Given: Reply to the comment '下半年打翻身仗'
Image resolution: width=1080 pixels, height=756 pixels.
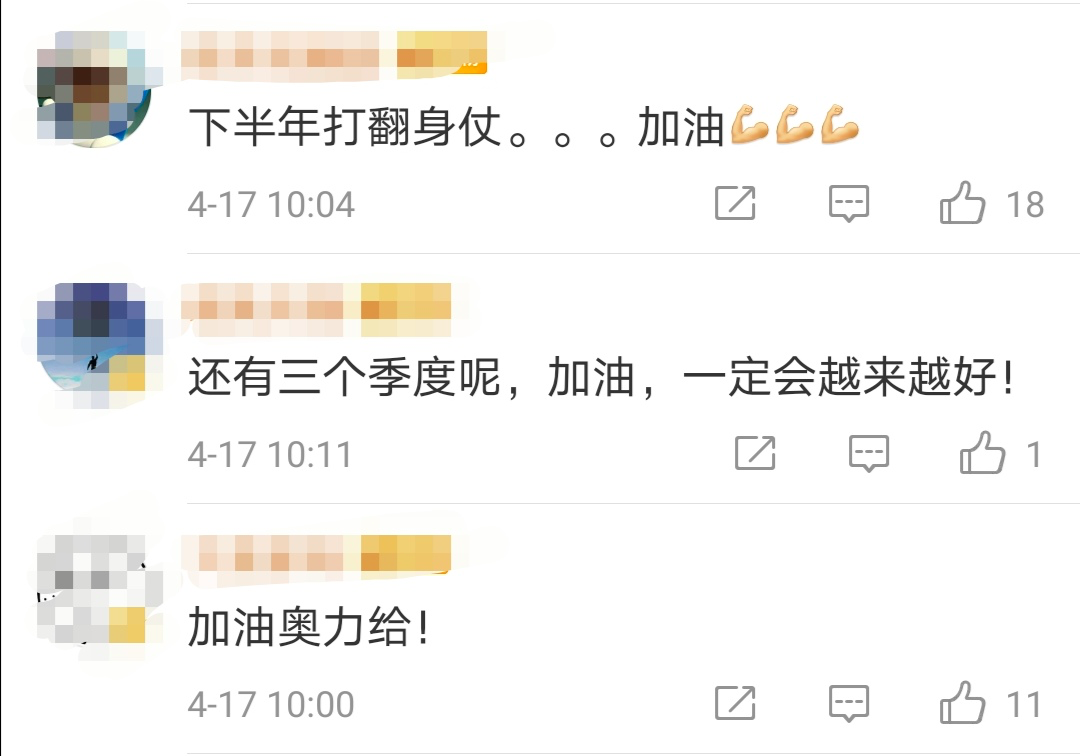Looking at the screenshot, I should coord(849,204).
